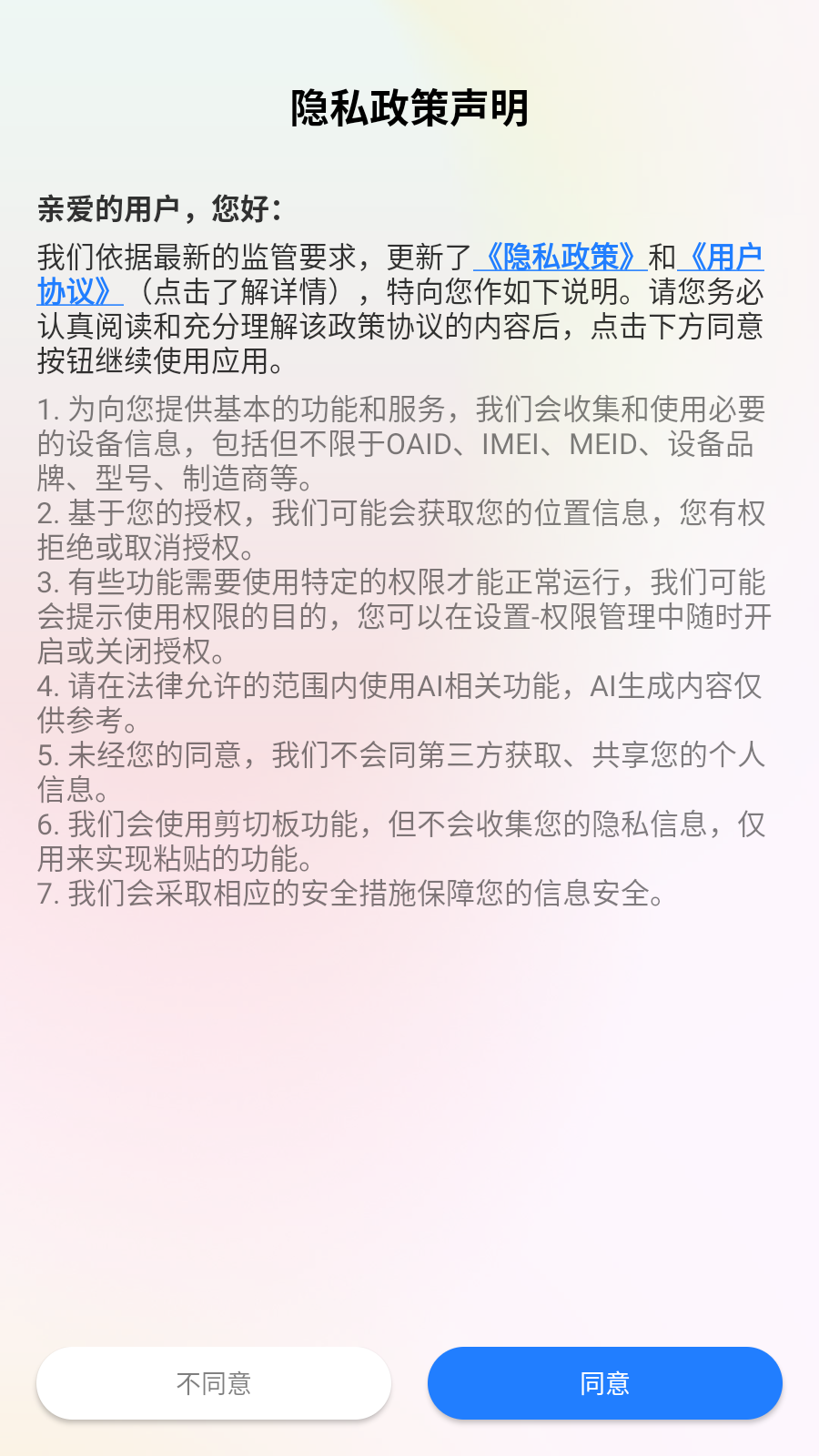Open the 《用户协议》 link

725,258
